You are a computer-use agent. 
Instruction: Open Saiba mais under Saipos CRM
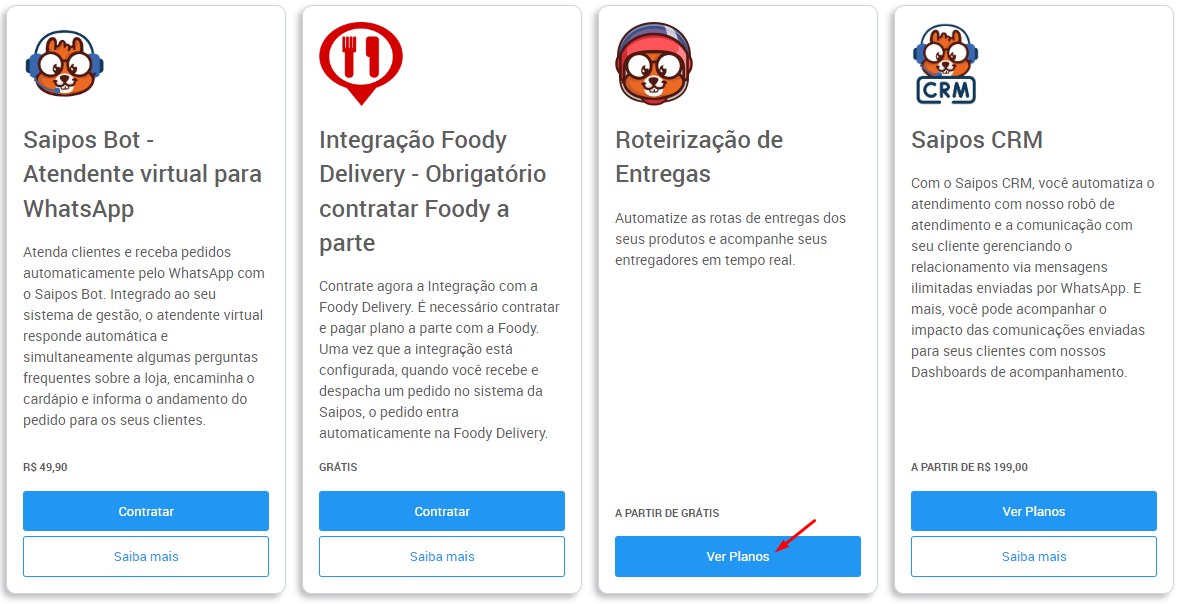pos(1034,556)
